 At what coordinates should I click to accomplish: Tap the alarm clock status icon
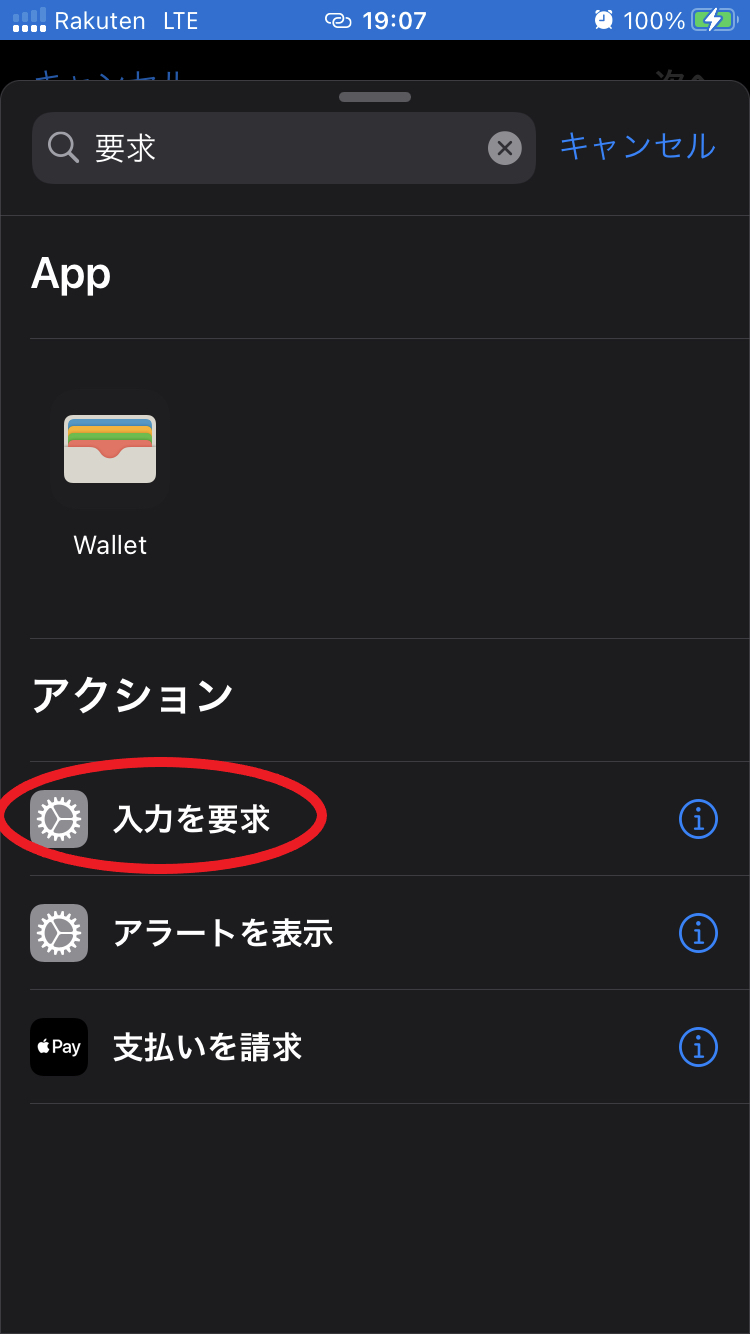[602, 19]
